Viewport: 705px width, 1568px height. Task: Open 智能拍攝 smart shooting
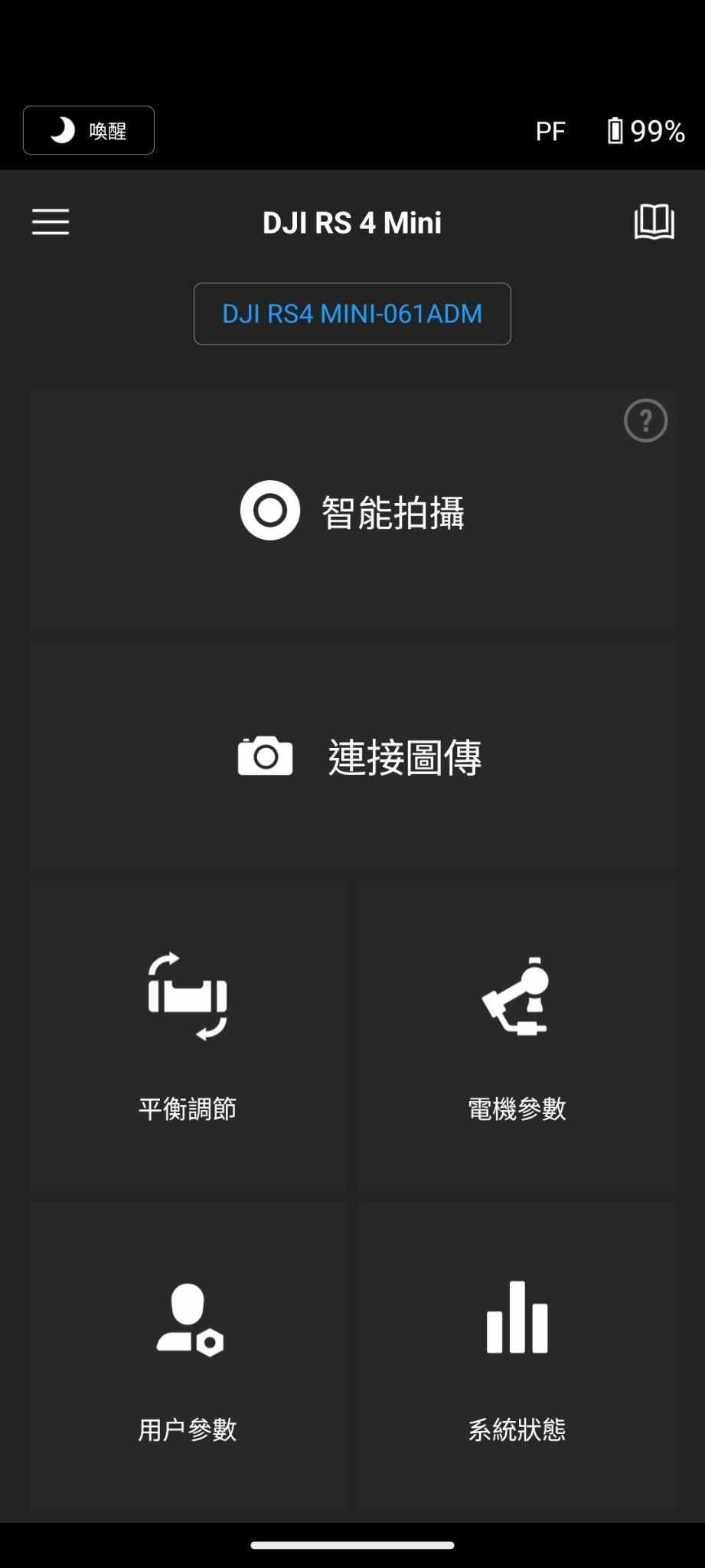click(x=353, y=510)
